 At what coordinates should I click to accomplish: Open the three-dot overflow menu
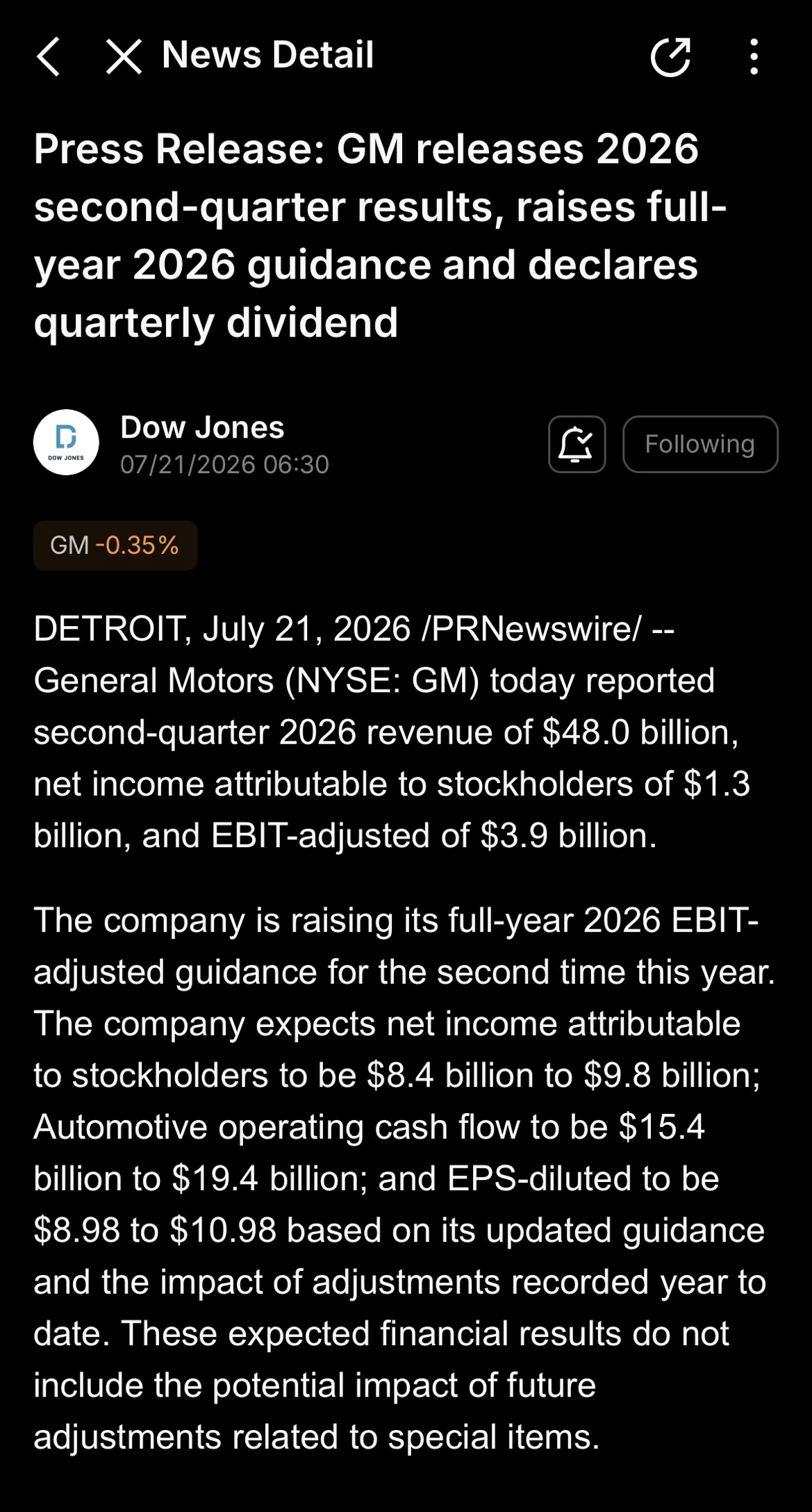click(754, 56)
